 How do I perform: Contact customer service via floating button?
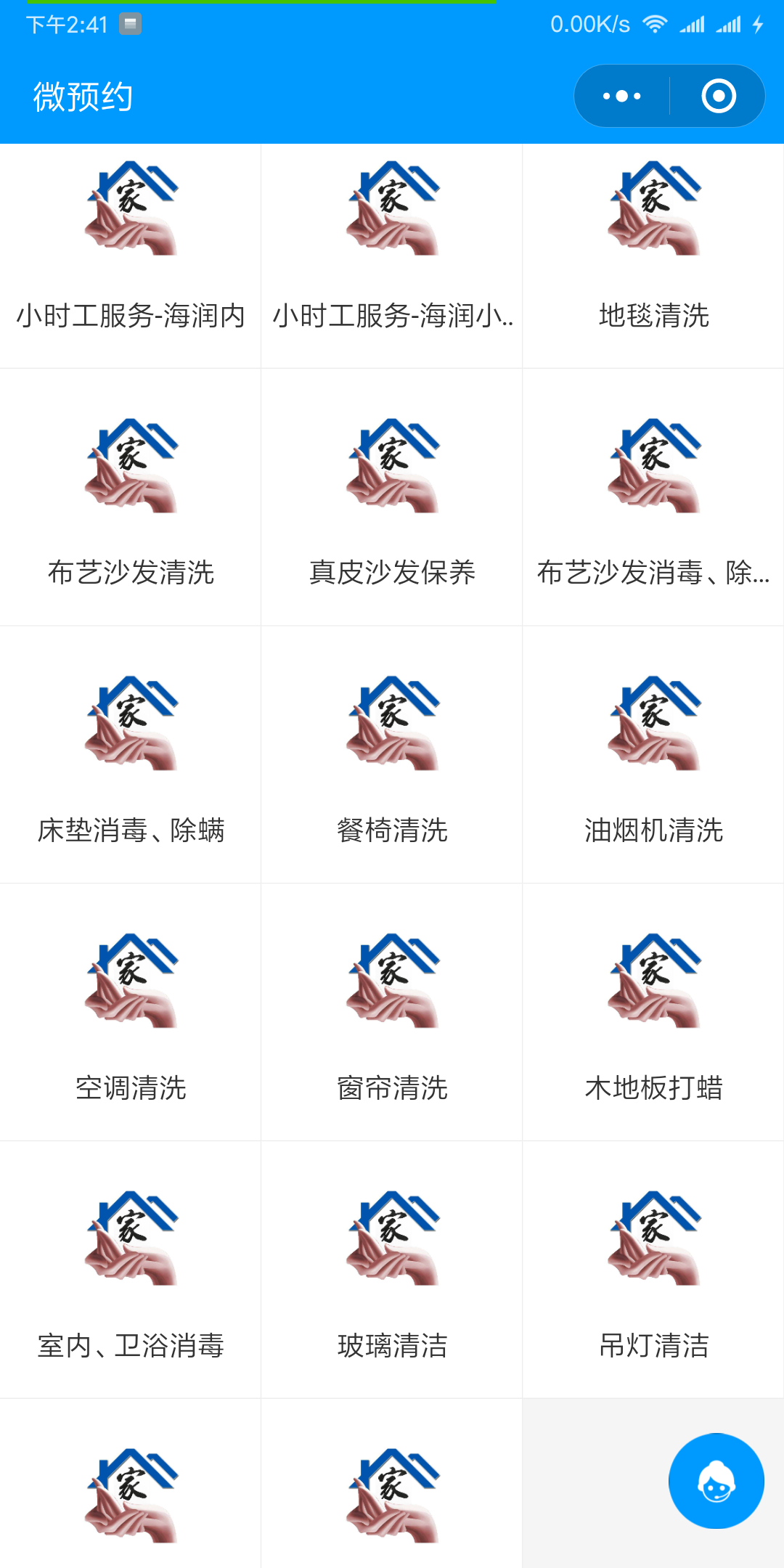pyautogui.click(x=716, y=1481)
